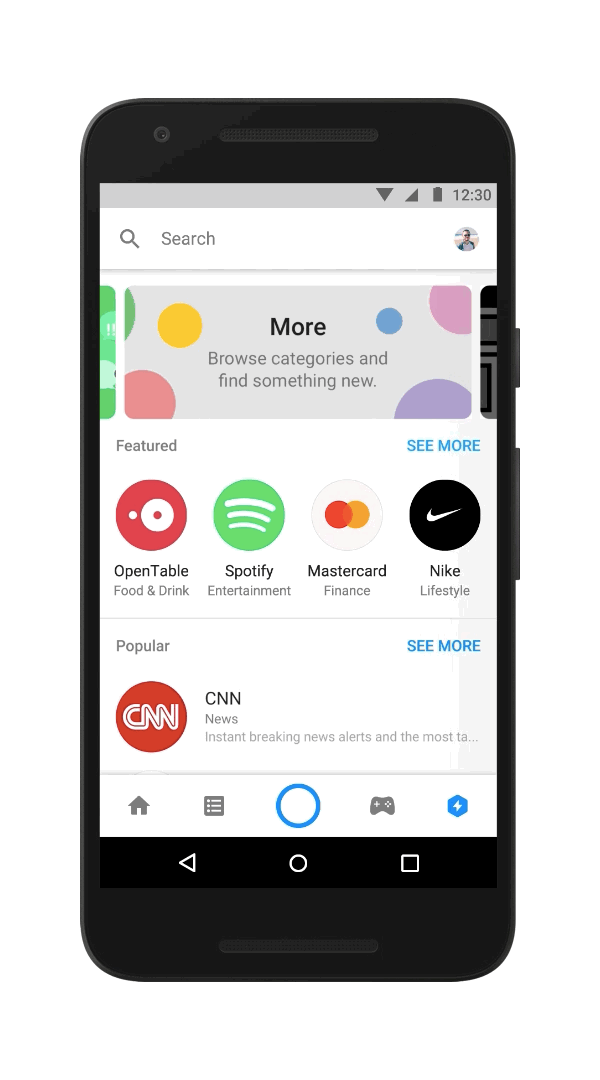This screenshot has width=600, height=1080.
Task: Select the Discover lightning tab
Action: pyautogui.click(x=457, y=806)
